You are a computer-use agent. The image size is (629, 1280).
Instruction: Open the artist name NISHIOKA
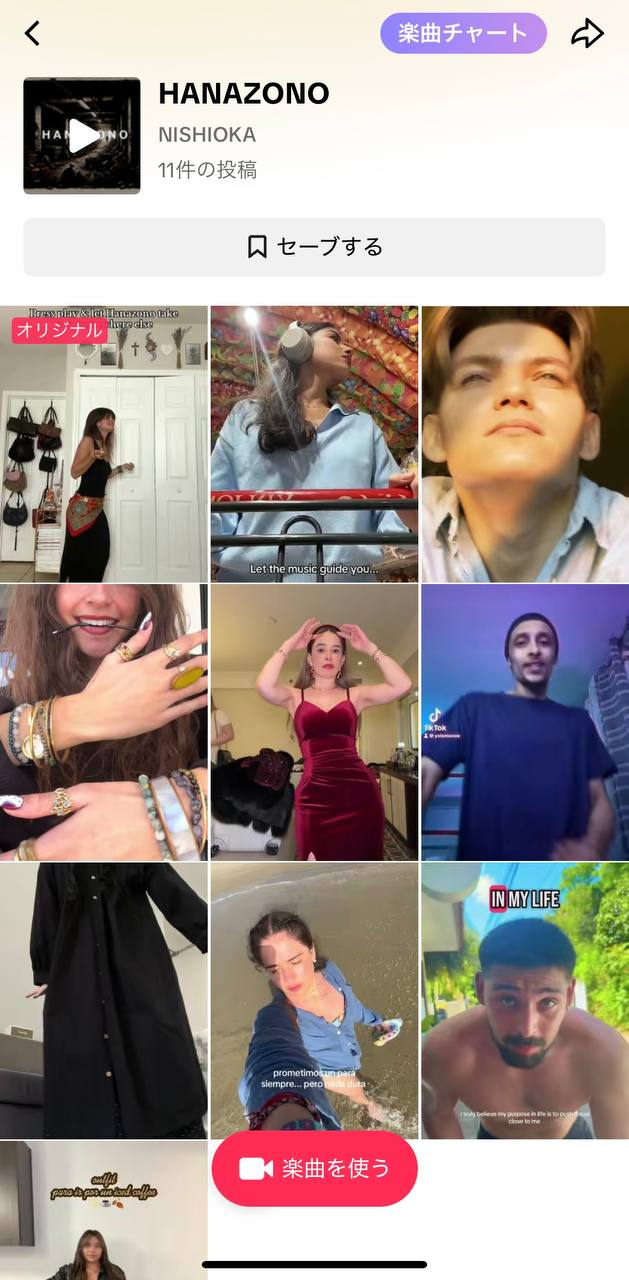click(207, 134)
